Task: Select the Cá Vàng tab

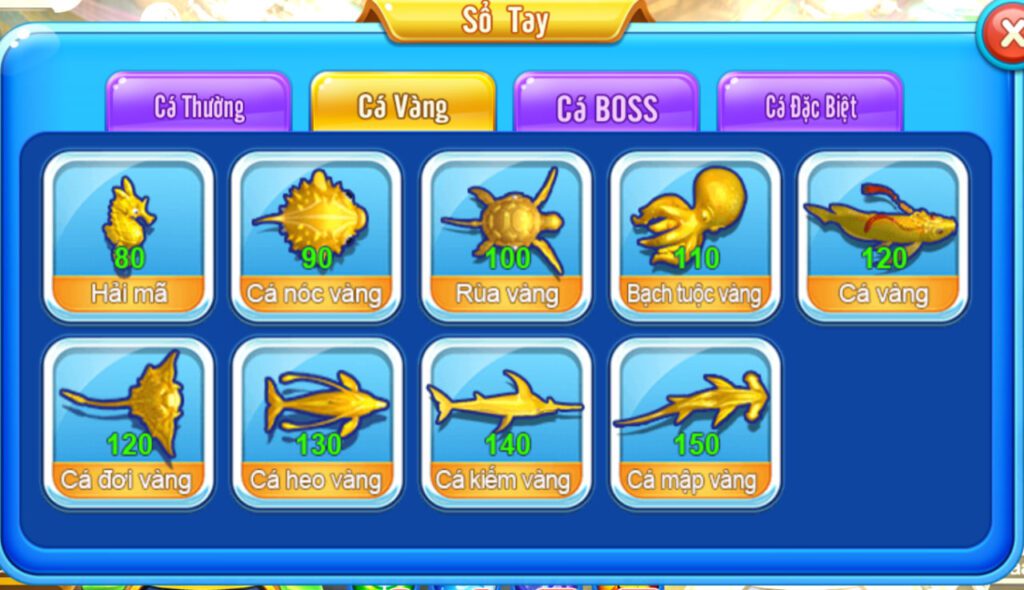Action: (x=403, y=105)
